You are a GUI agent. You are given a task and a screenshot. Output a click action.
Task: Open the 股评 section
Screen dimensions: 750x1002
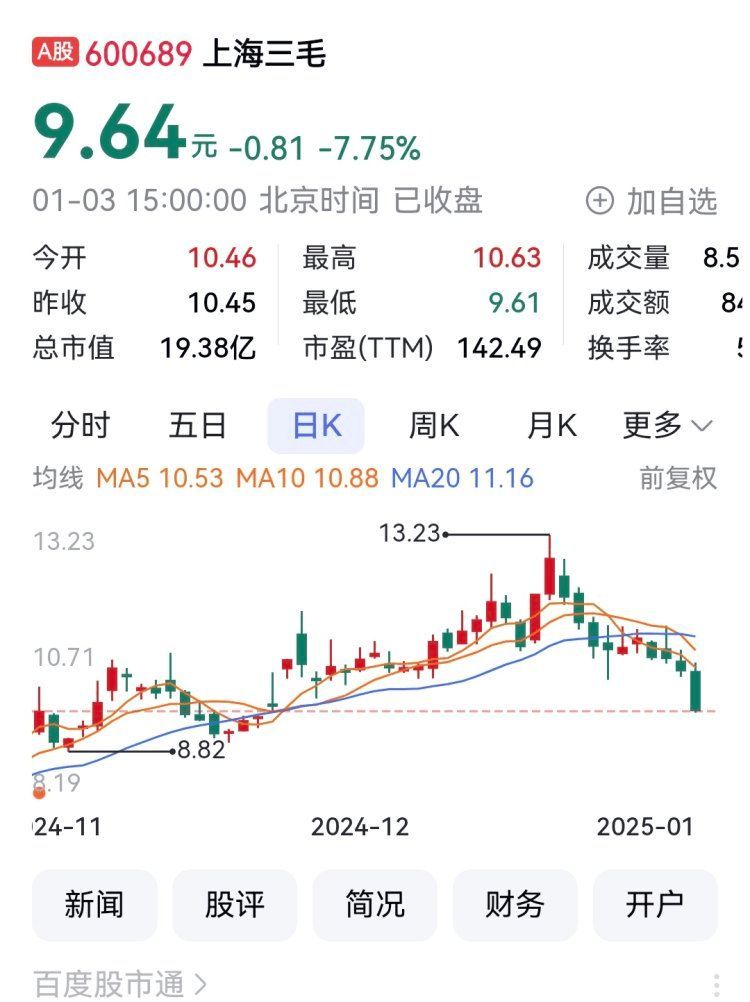point(235,905)
